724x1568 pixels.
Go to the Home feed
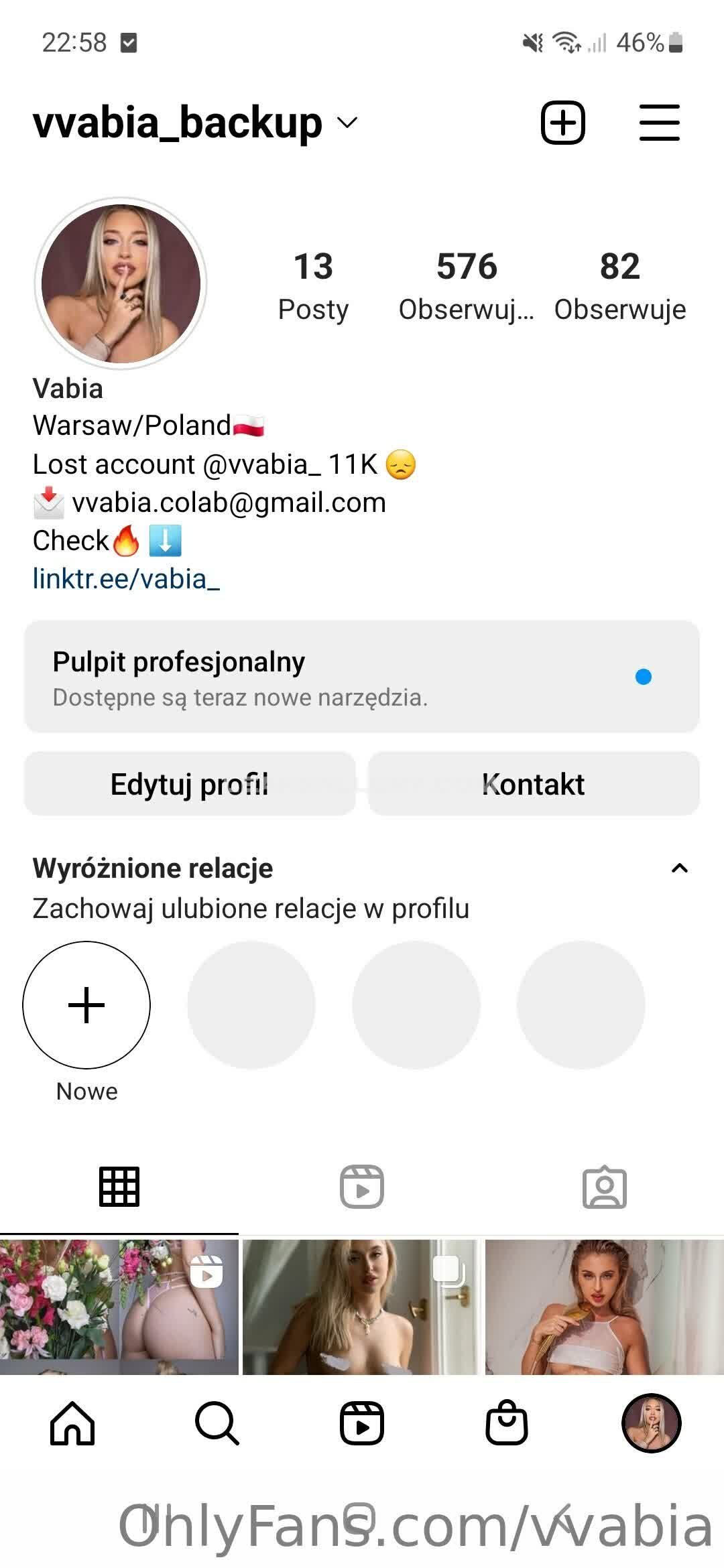point(72,1423)
